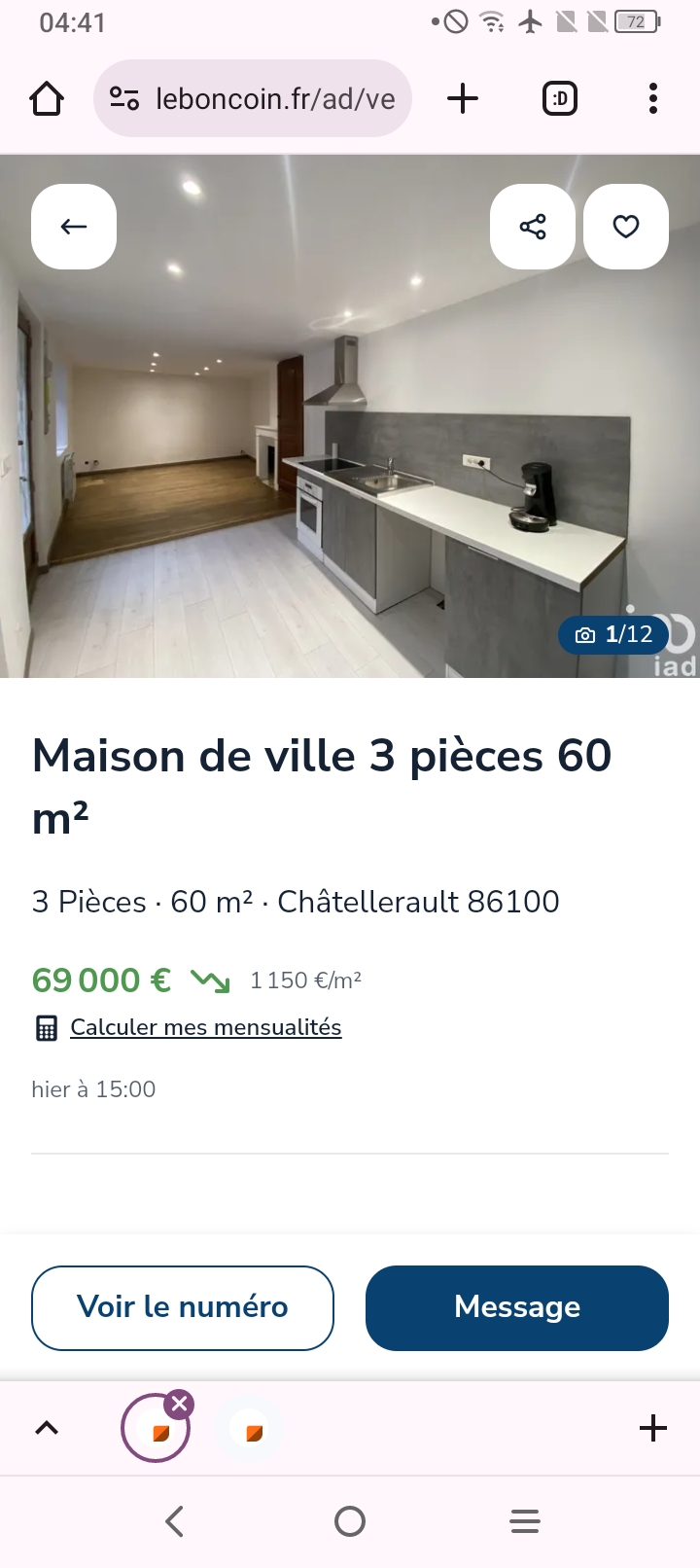Close the active tab in strip
The height and width of the screenshot is (1568, 700).
(x=179, y=1404)
